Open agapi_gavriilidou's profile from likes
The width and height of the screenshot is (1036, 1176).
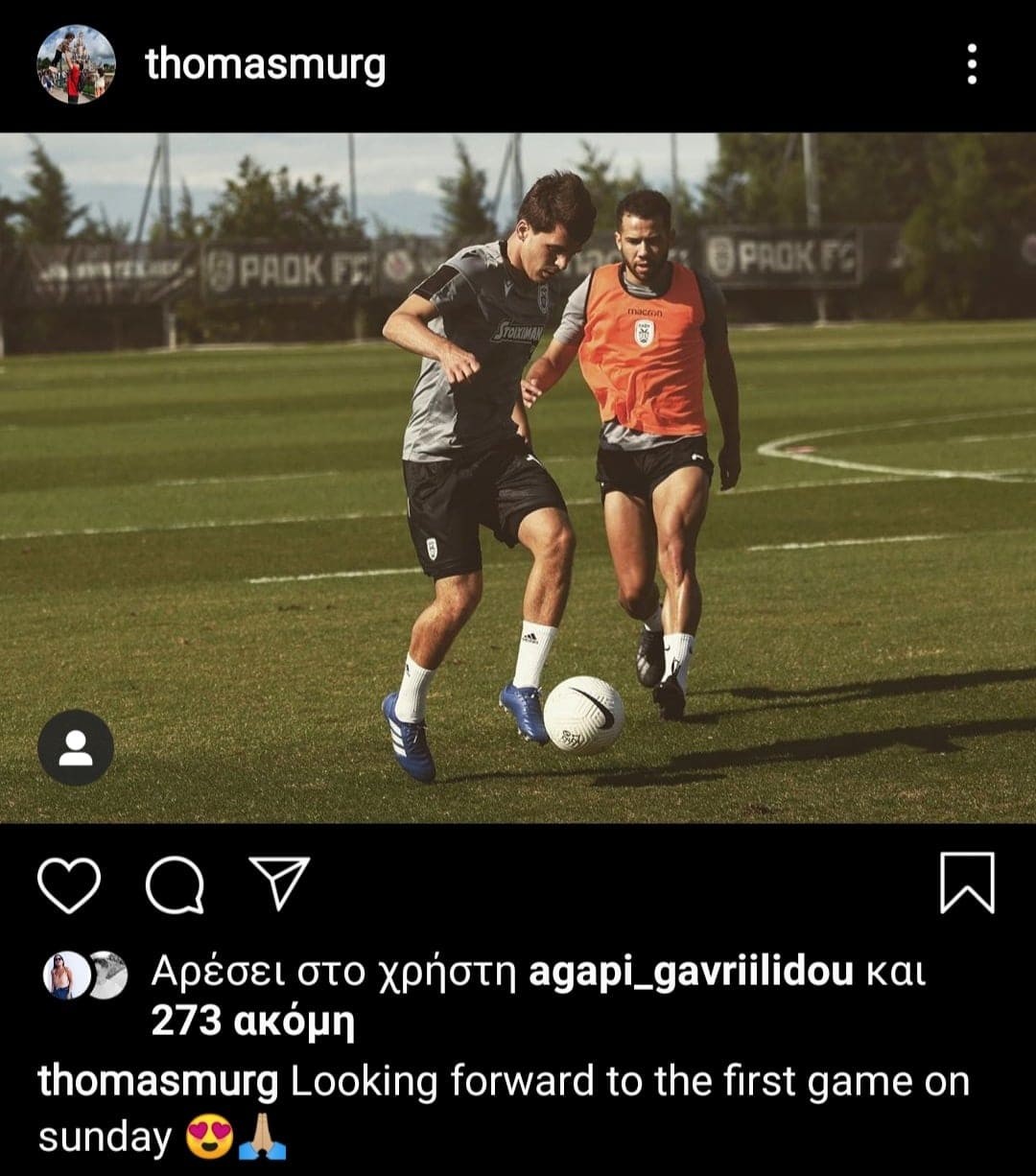[691, 974]
